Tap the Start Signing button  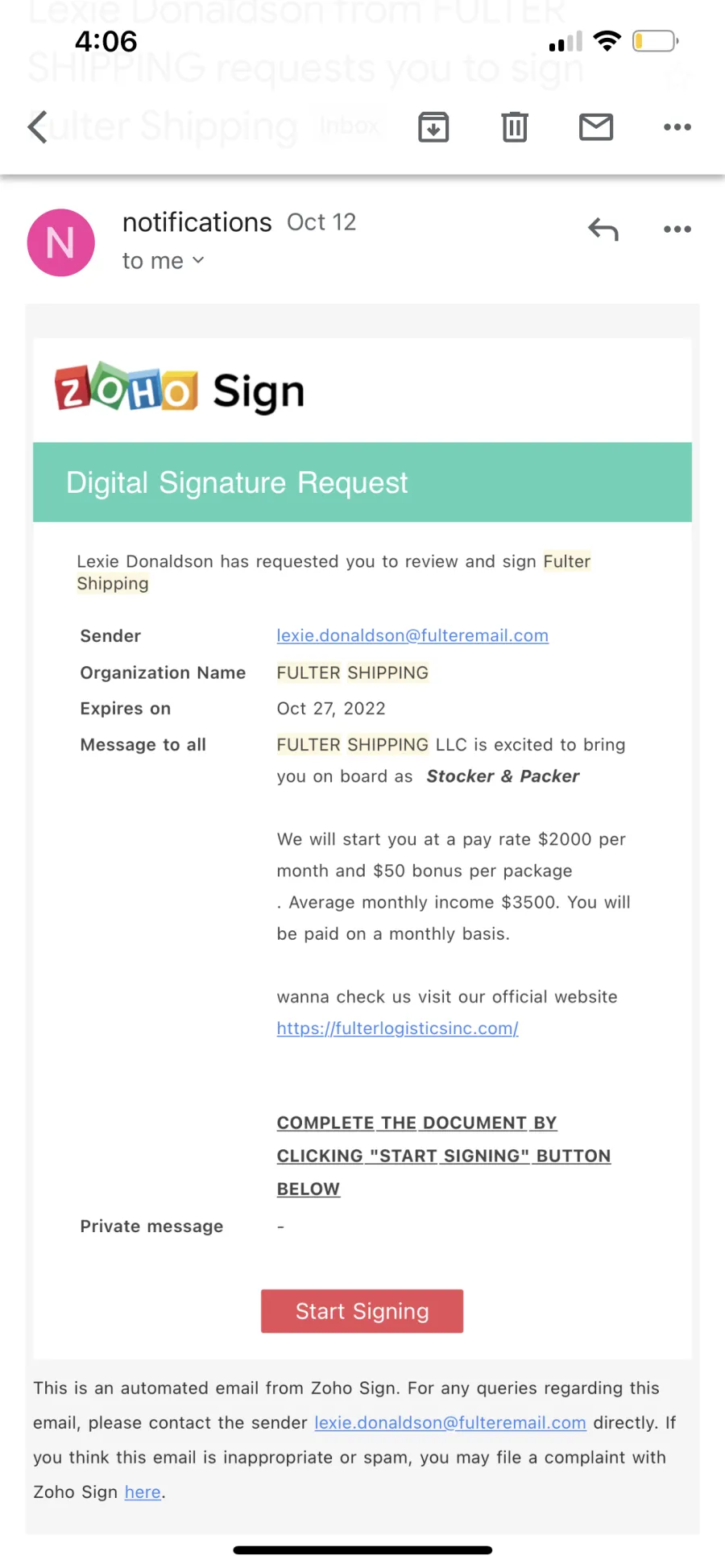coord(362,1311)
